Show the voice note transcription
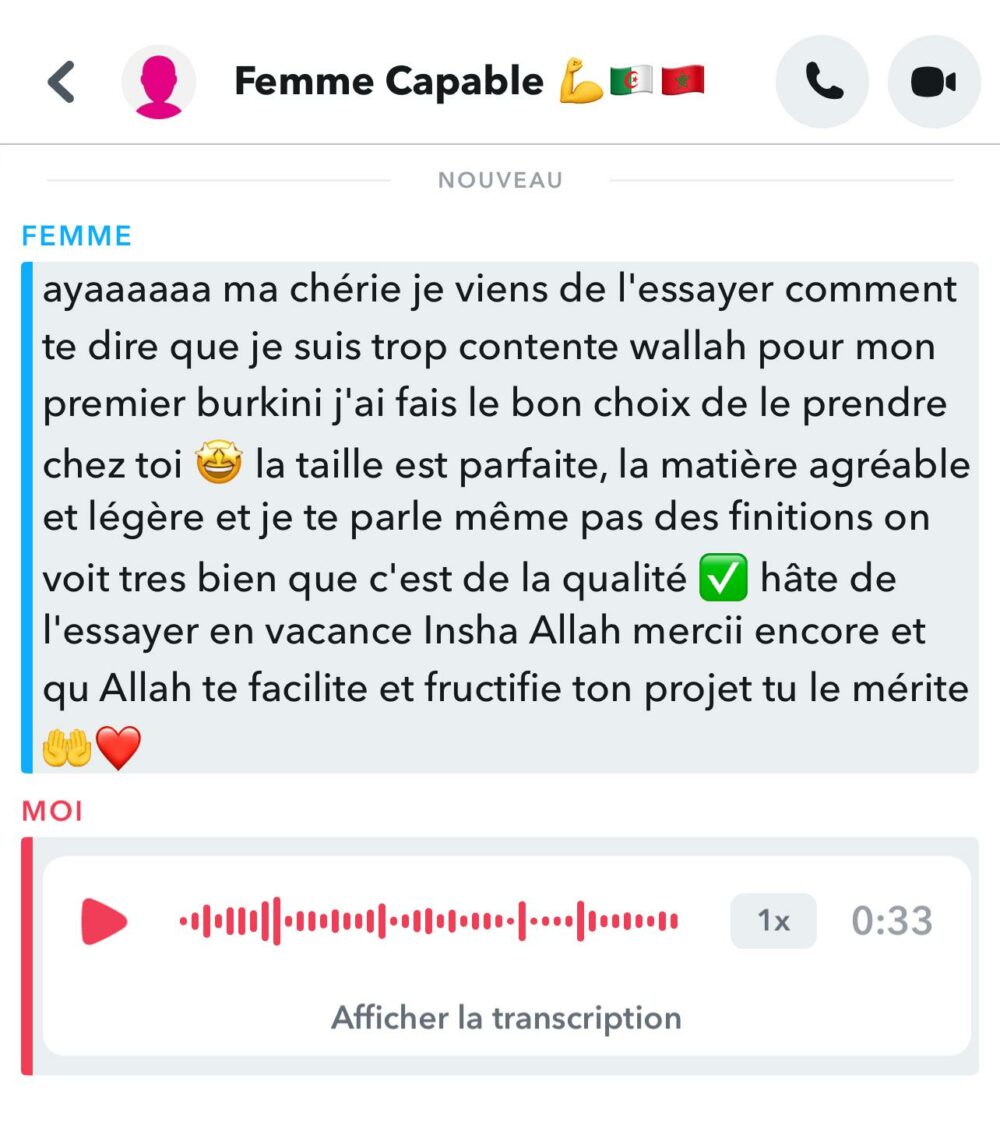Viewport: 1000px width, 1135px height. tap(506, 1018)
